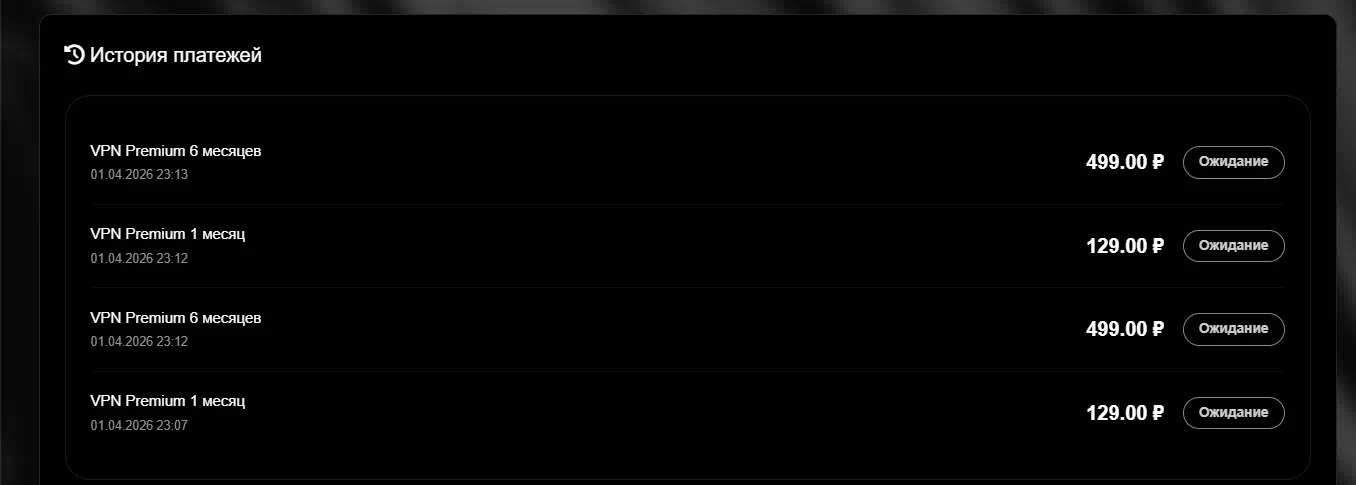Open the VPN Premium 6 месяцев payment from 23:13
Image resolution: width=1356 pixels, height=485 pixels.
point(176,151)
